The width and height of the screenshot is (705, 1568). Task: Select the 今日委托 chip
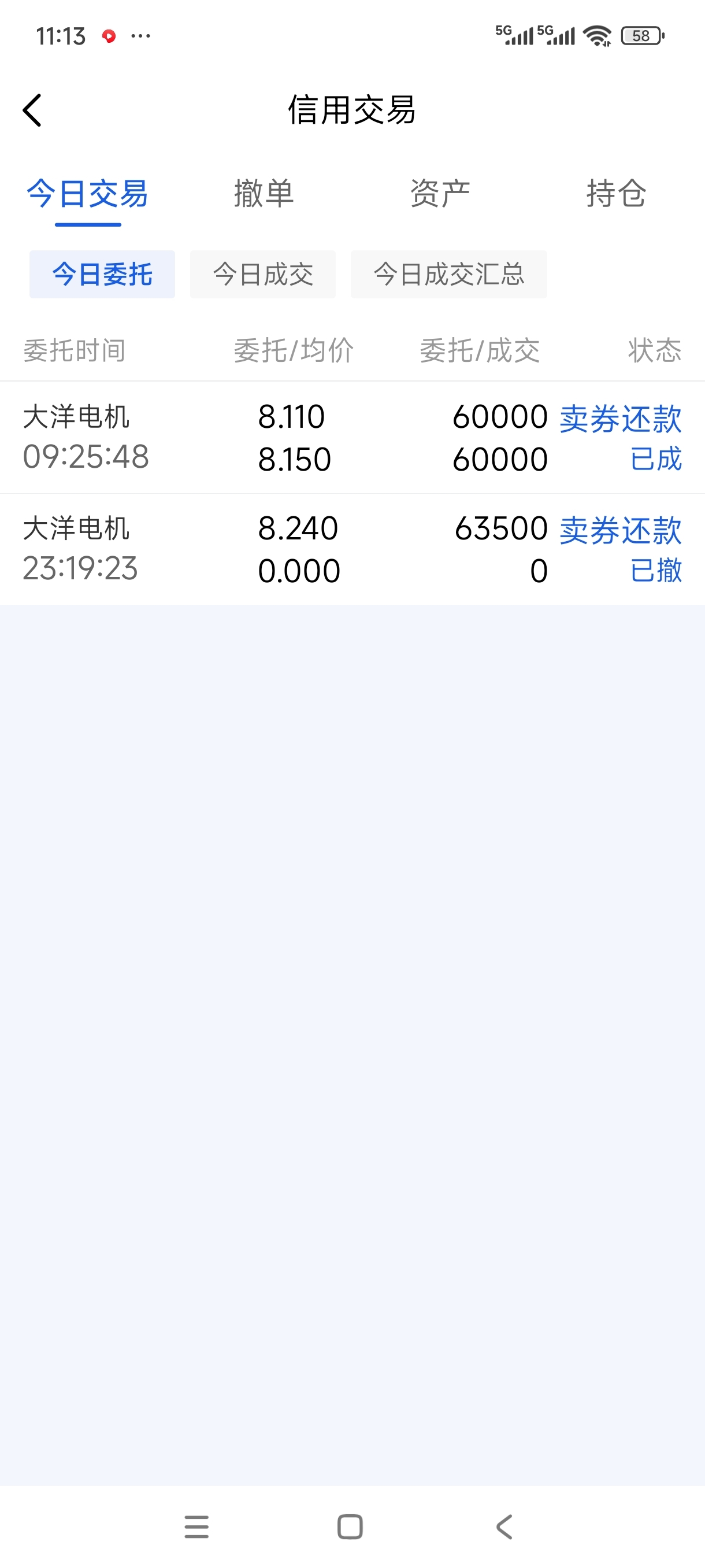click(x=102, y=275)
